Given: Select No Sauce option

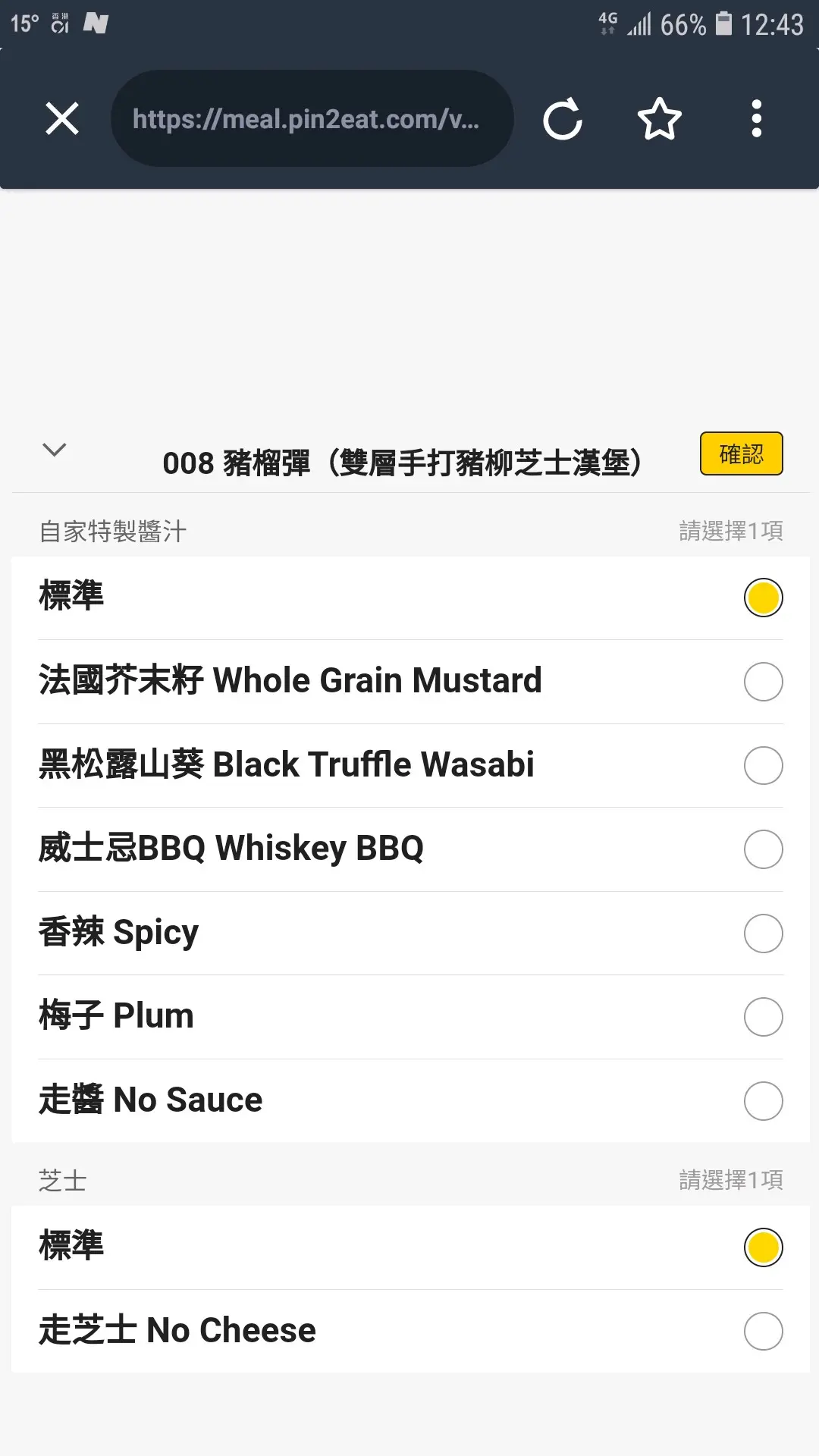Looking at the screenshot, I should (763, 1101).
